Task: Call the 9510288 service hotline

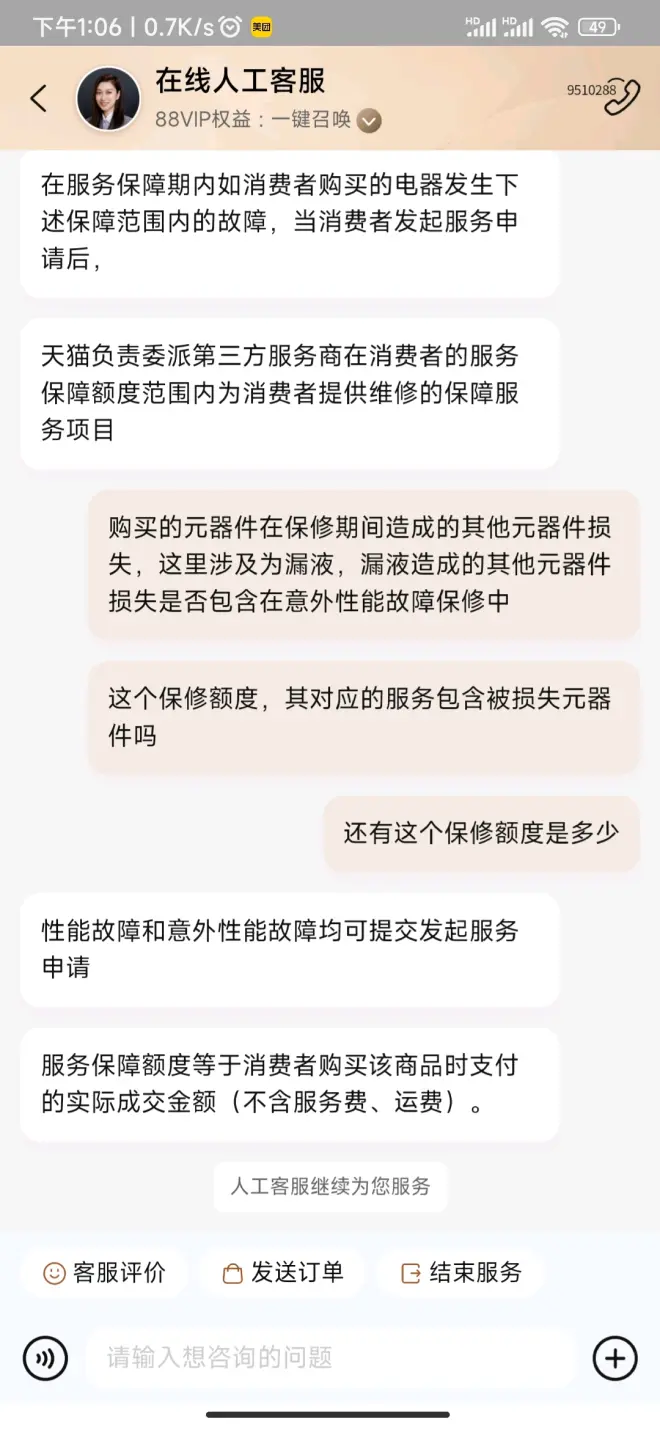Action: pyautogui.click(x=621, y=96)
